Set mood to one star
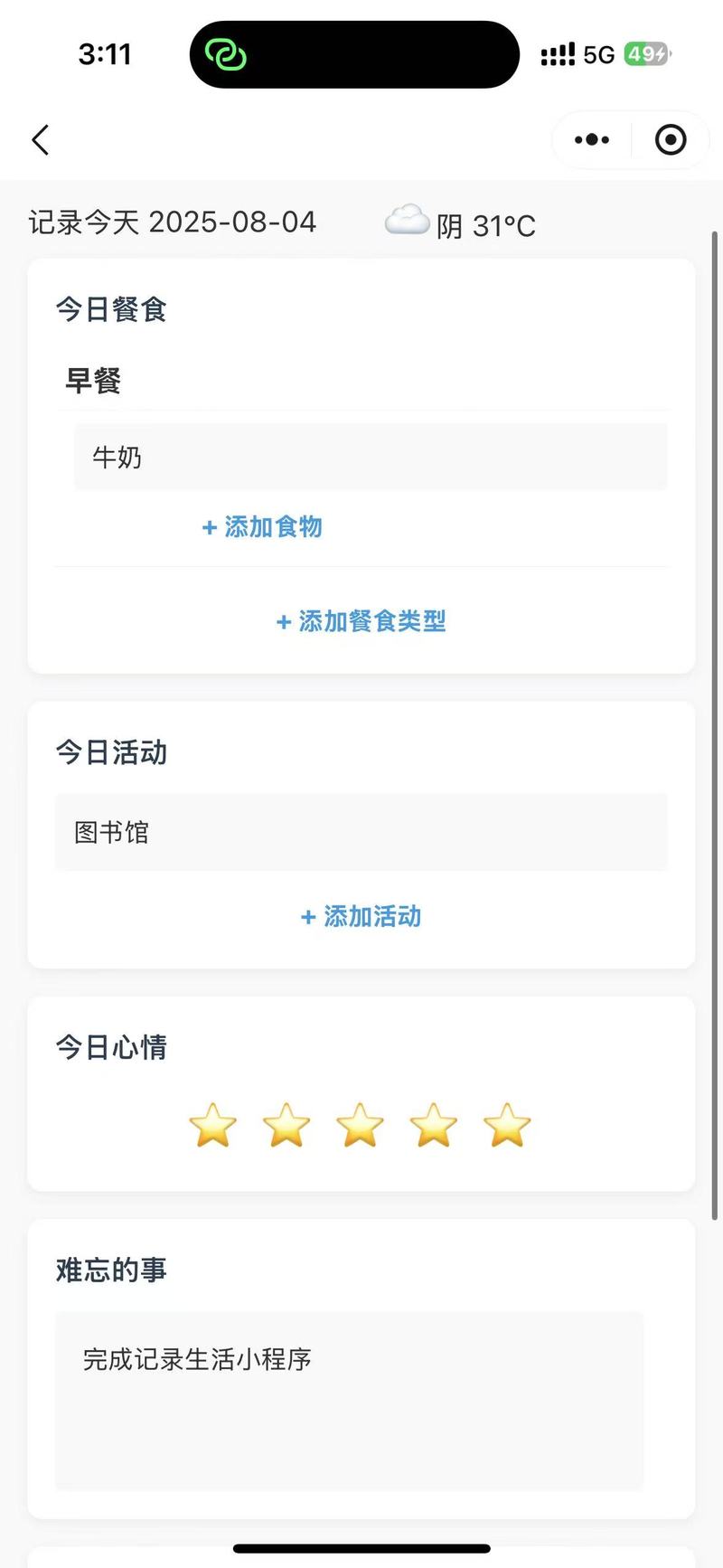This screenshot has width=723, height=1568. point(213,1125)
